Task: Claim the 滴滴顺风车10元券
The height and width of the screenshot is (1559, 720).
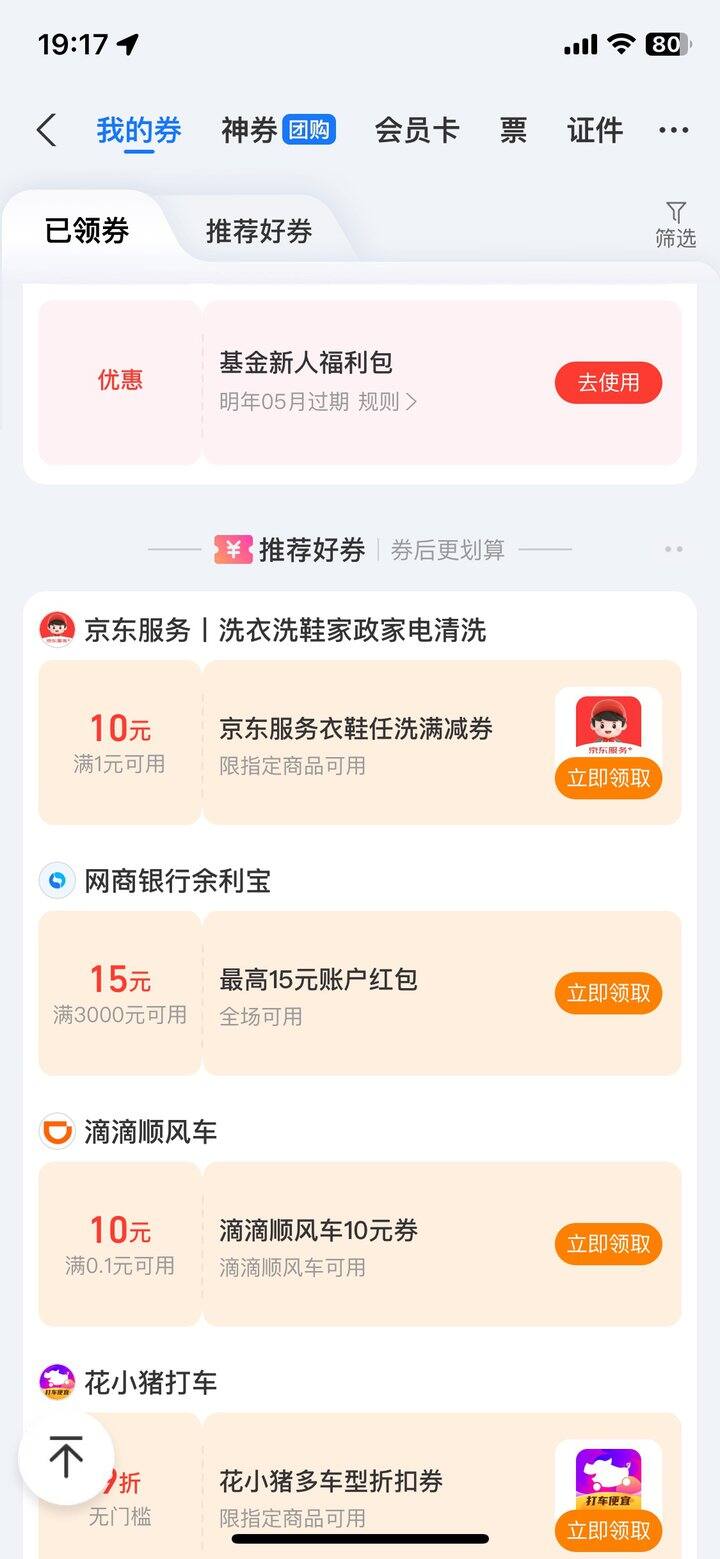Action: (x=608, y=1244)
